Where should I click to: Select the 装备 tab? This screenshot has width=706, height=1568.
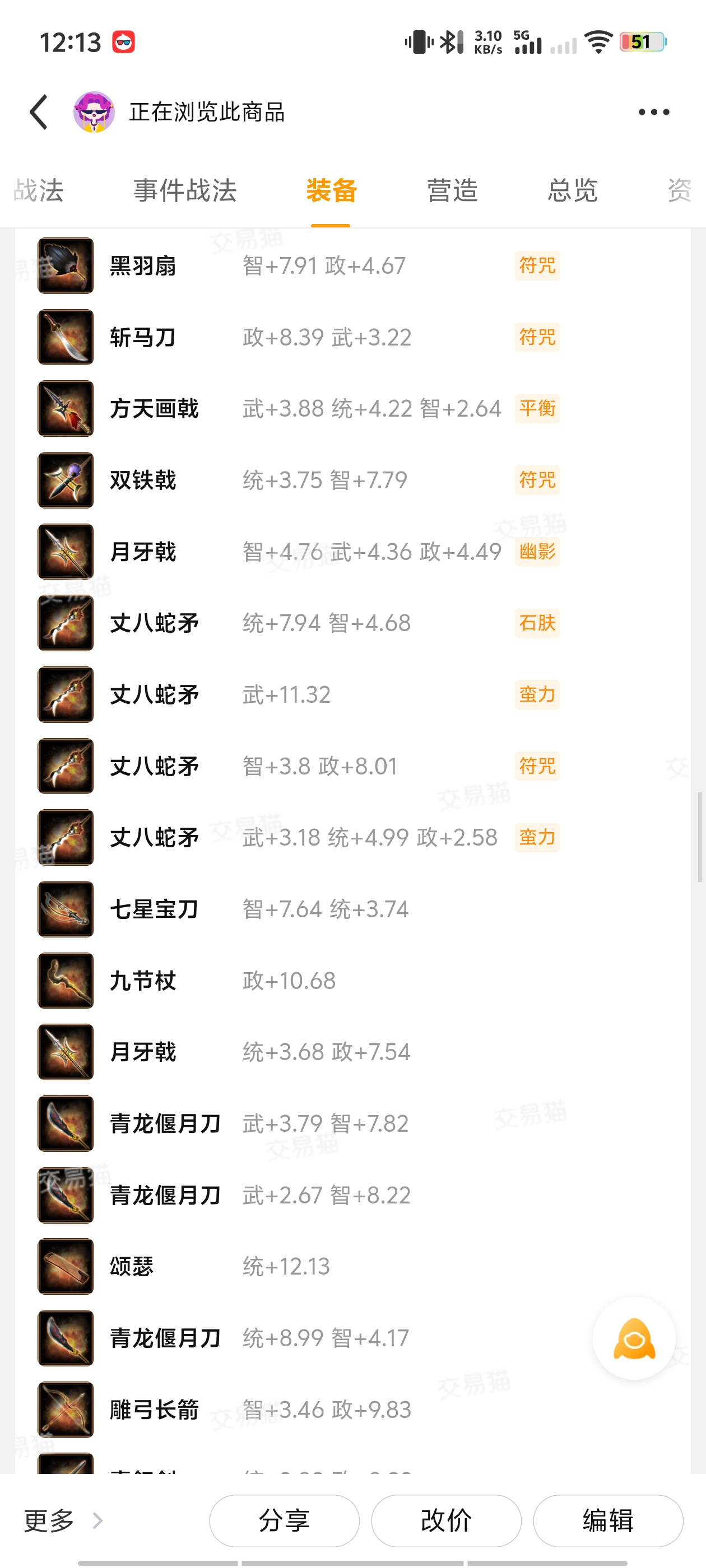coord(331,190)
